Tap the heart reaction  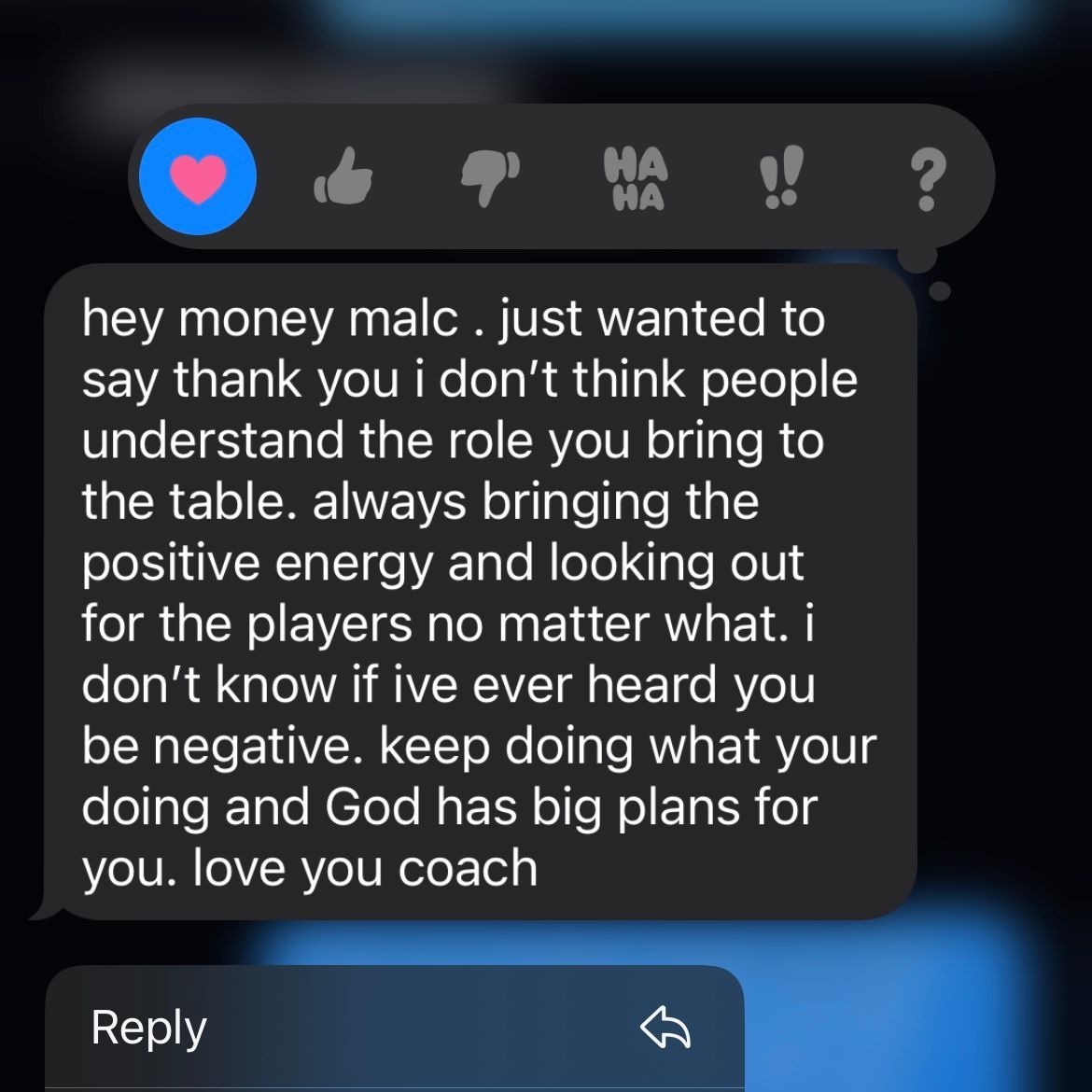click(x=198, y=177)
